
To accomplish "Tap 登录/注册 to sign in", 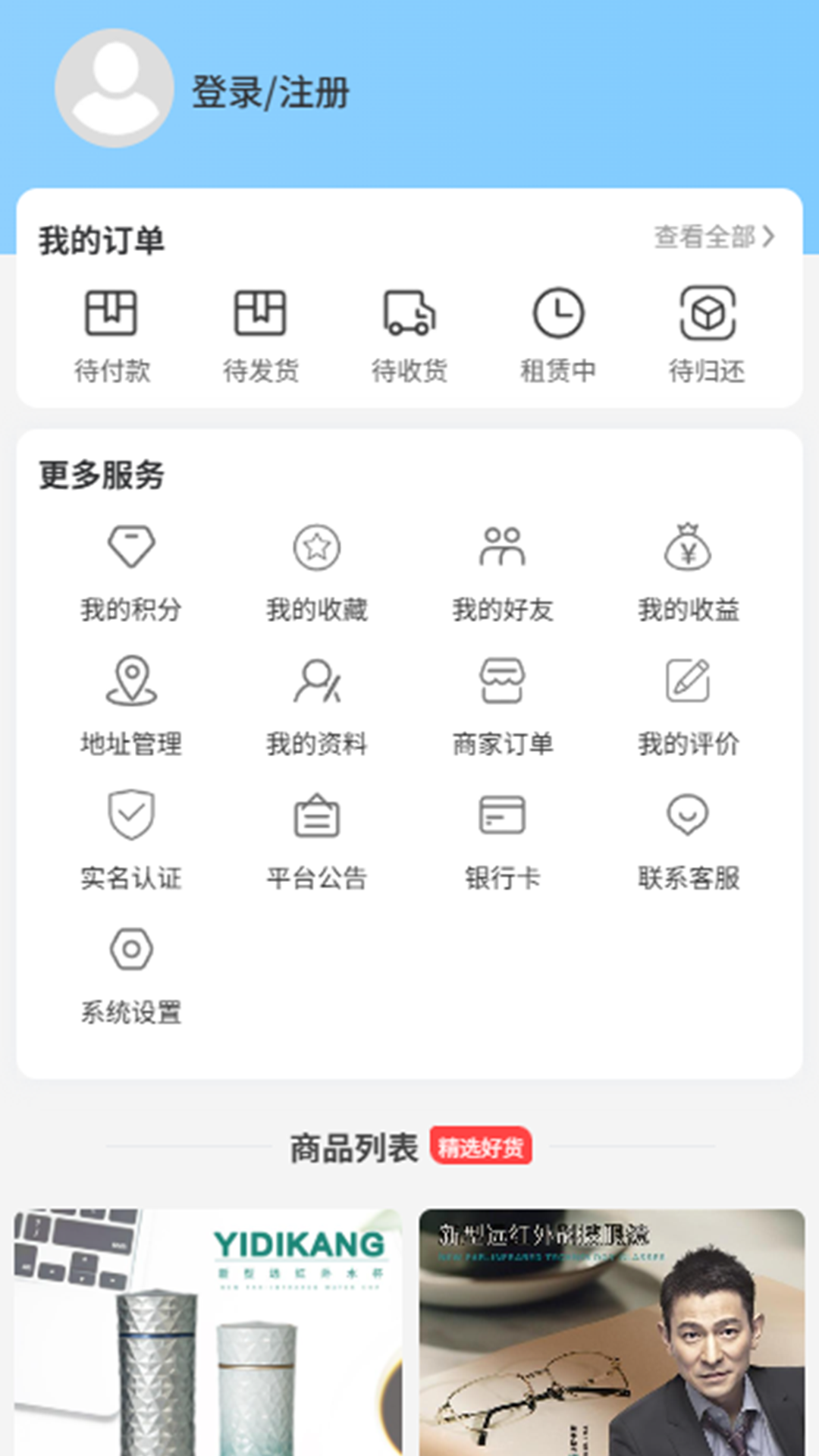I will [x=270, y=93].
